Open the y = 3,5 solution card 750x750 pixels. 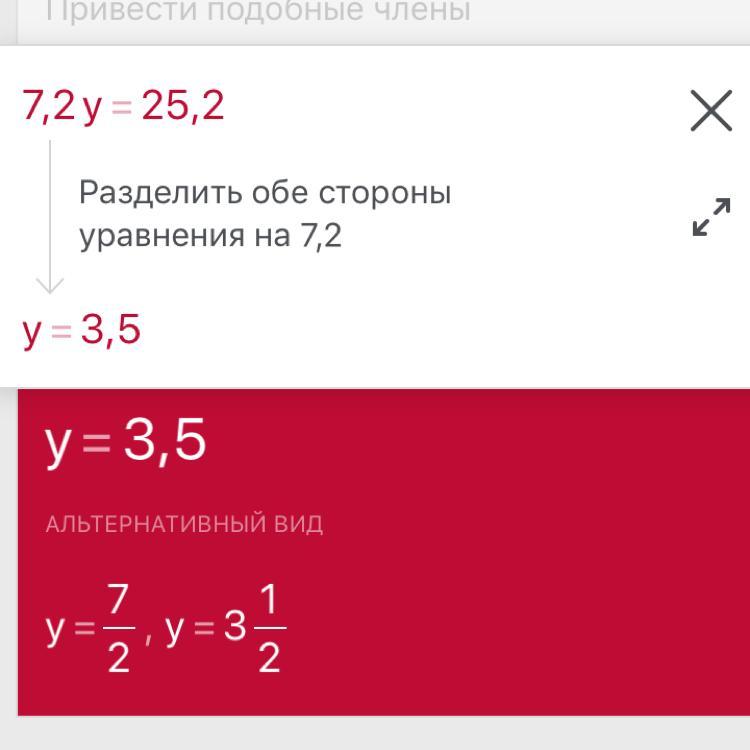[x=384, y=552]
